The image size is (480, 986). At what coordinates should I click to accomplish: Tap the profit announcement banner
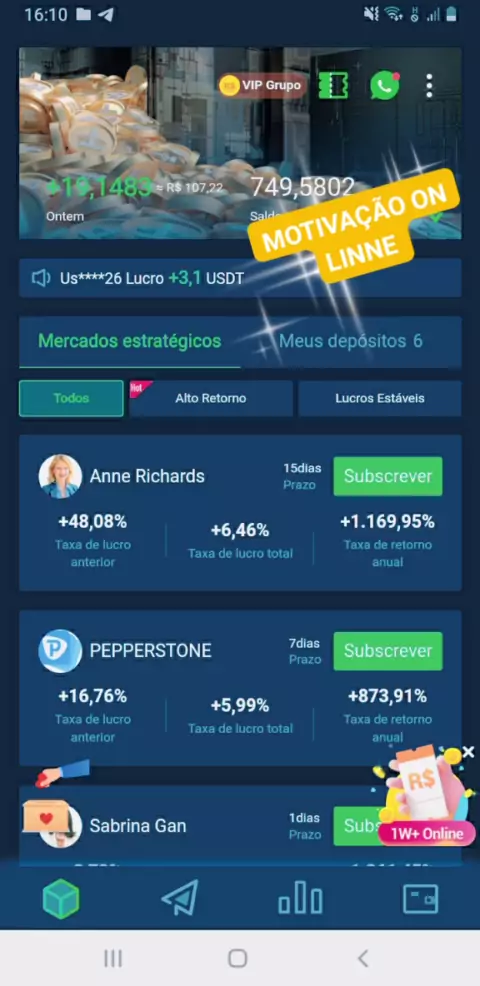click(240, 278)
